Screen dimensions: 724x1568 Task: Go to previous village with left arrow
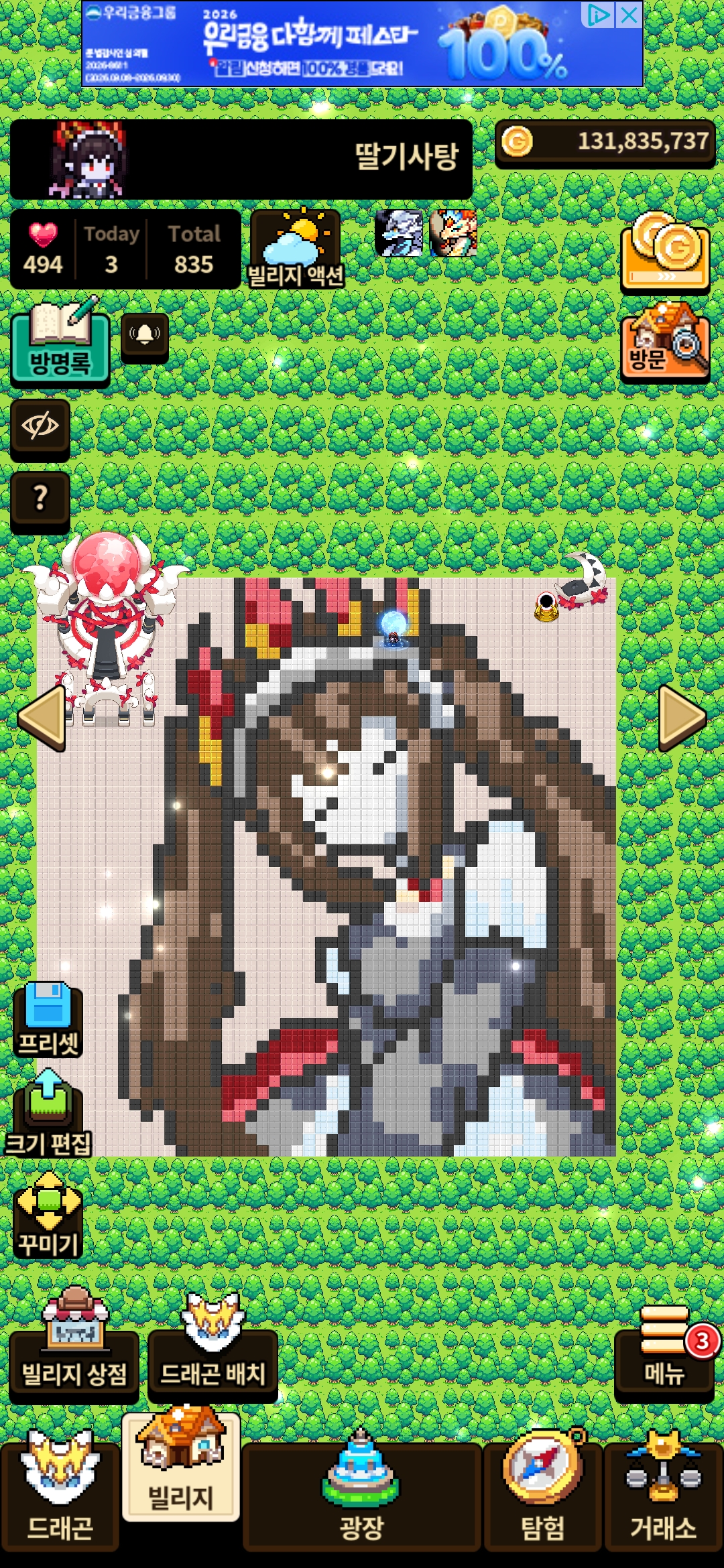[x=42, y=717]
